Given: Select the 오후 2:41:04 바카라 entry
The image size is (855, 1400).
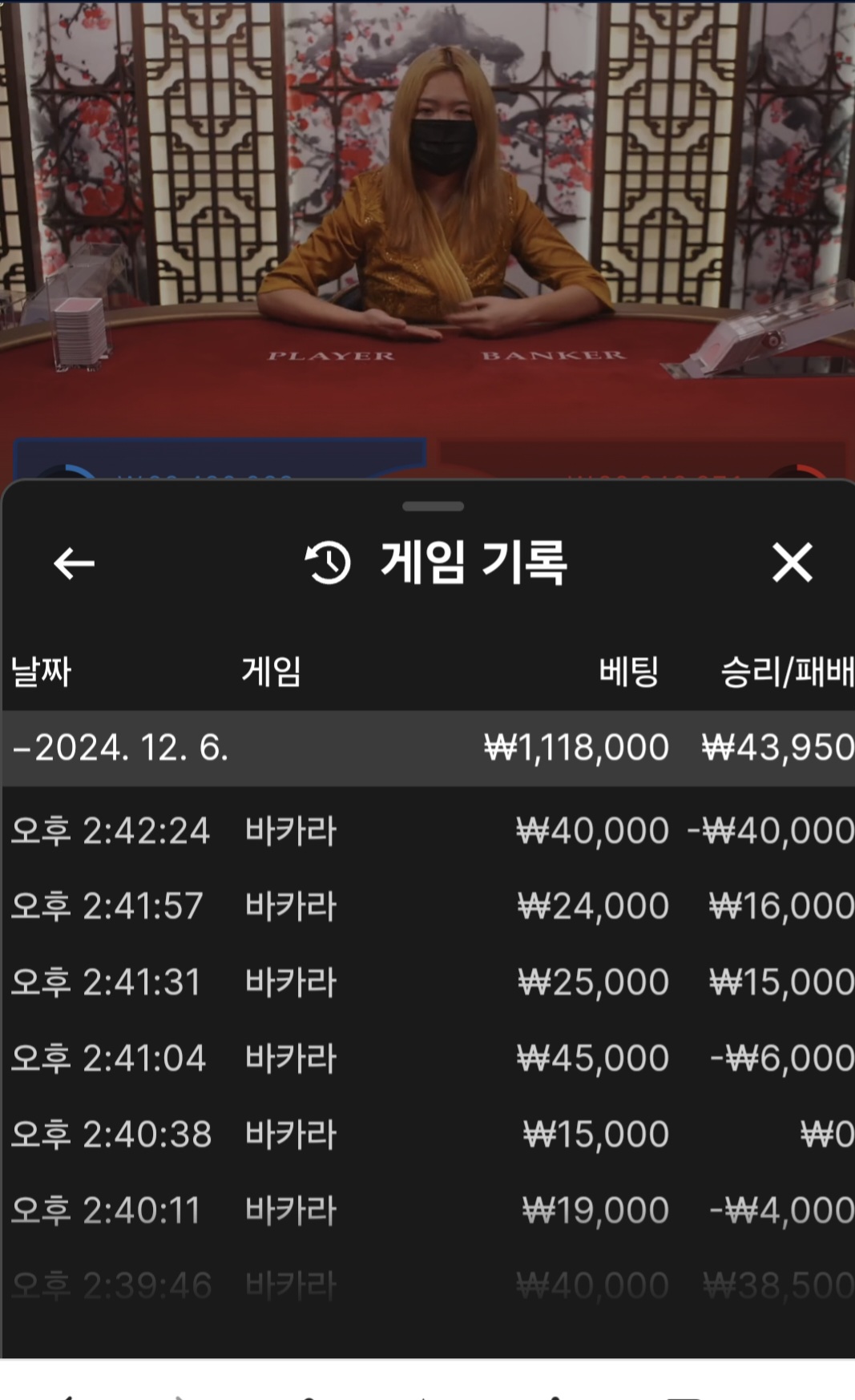Looking at the screenshot, I should [428, 1059].
